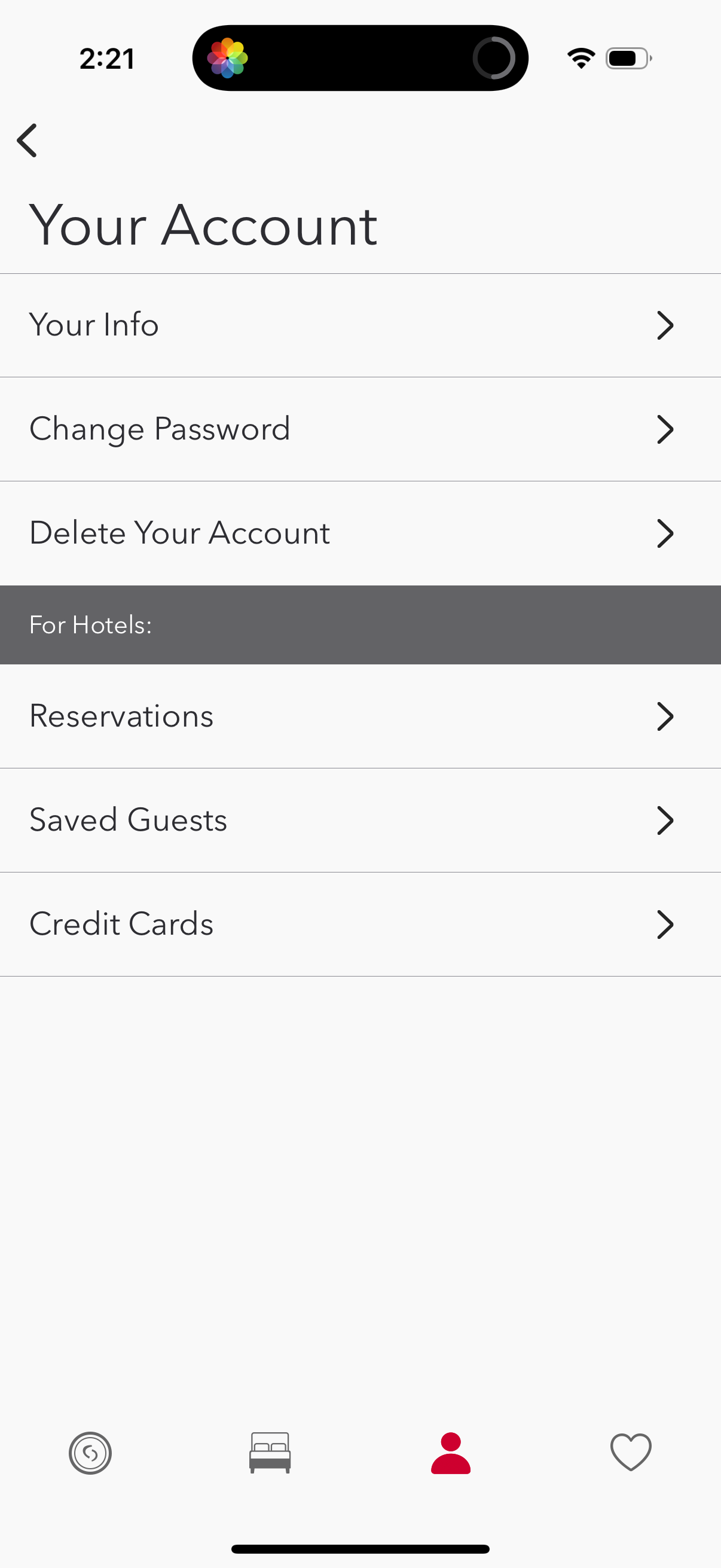Viewport: 721px width, 1568px height.
Task: Expand the Credit Cards chevron
Action: point(667,924)
